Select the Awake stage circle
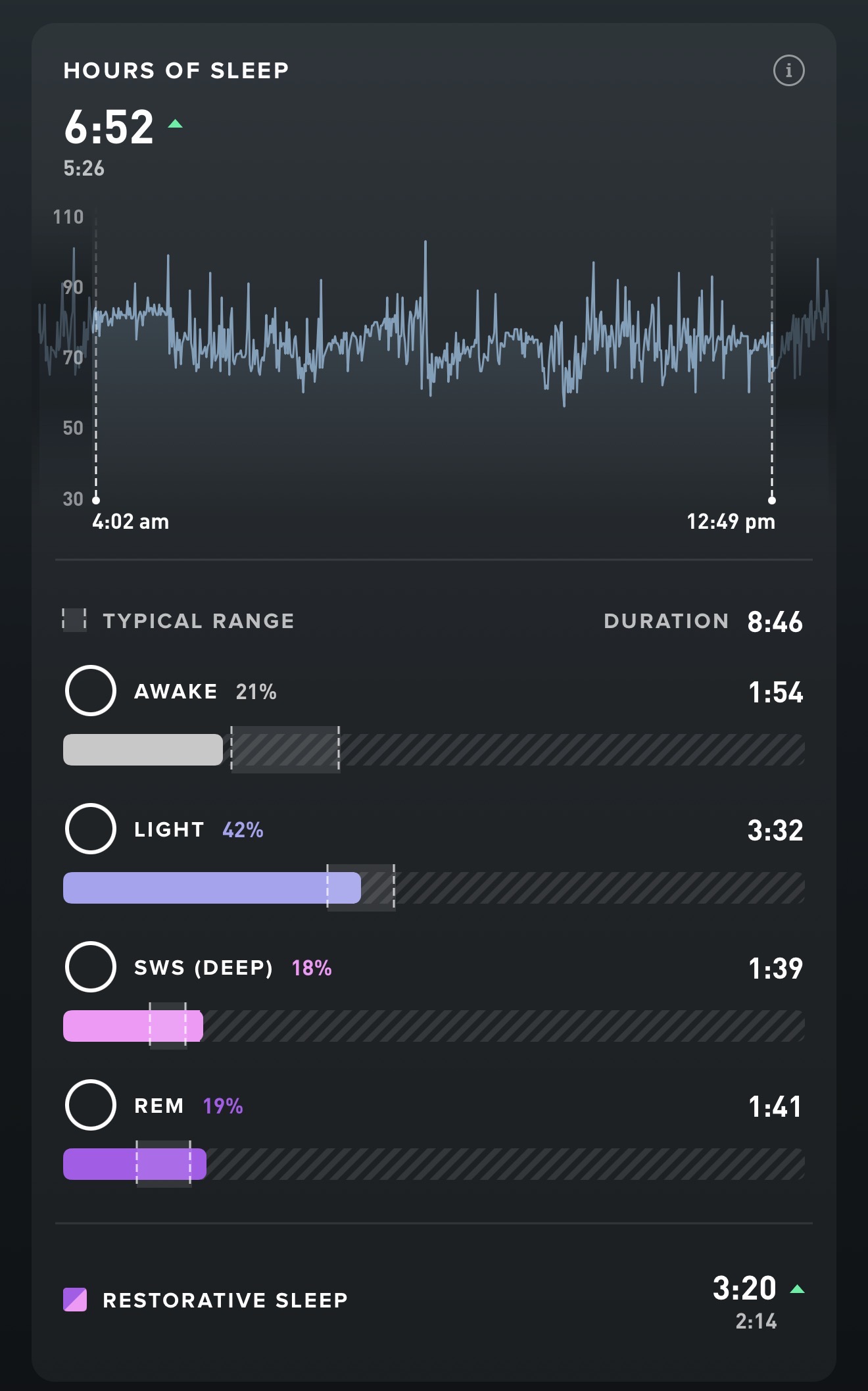Screen dimensions: 868x1391 (91, 691)
